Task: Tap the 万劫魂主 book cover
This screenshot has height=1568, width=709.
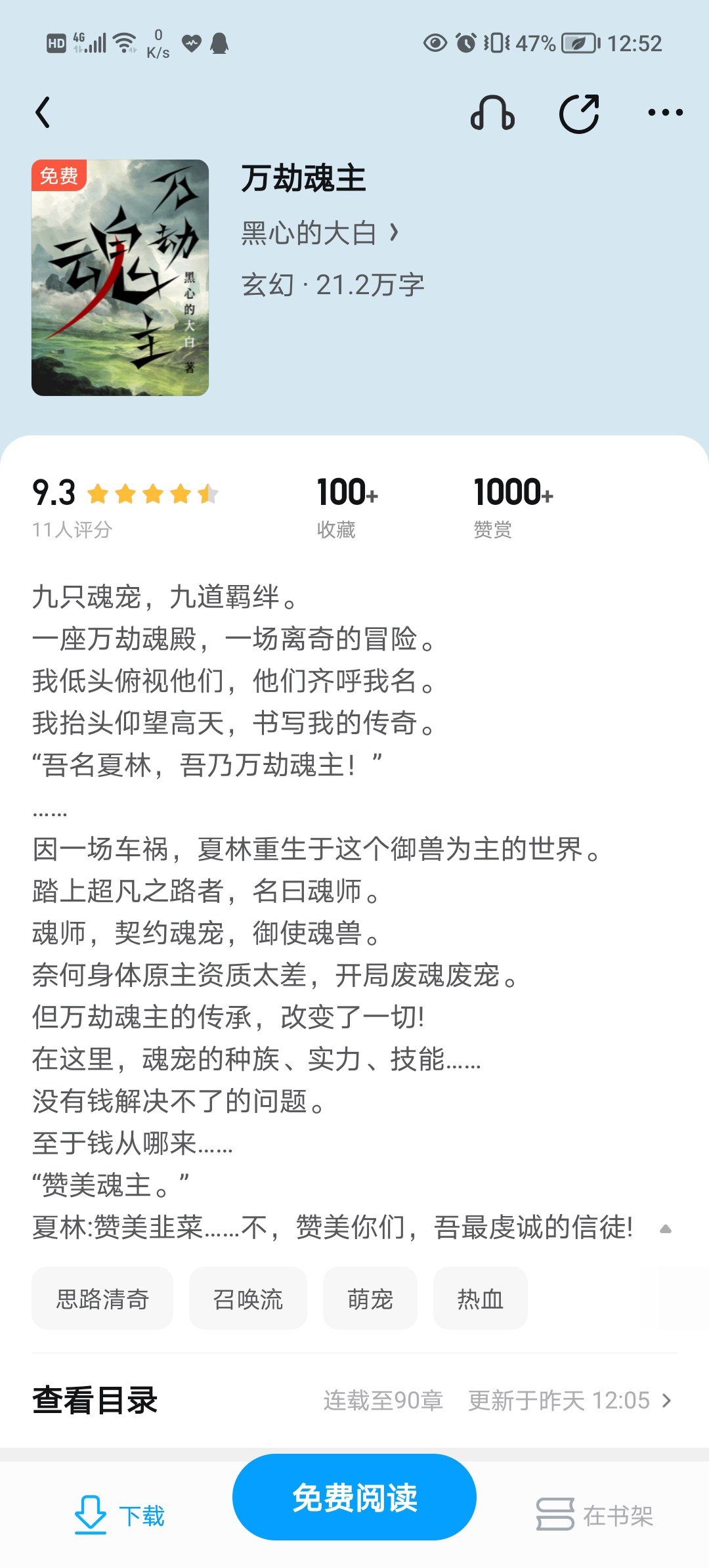Action: (x=120, y=278)
